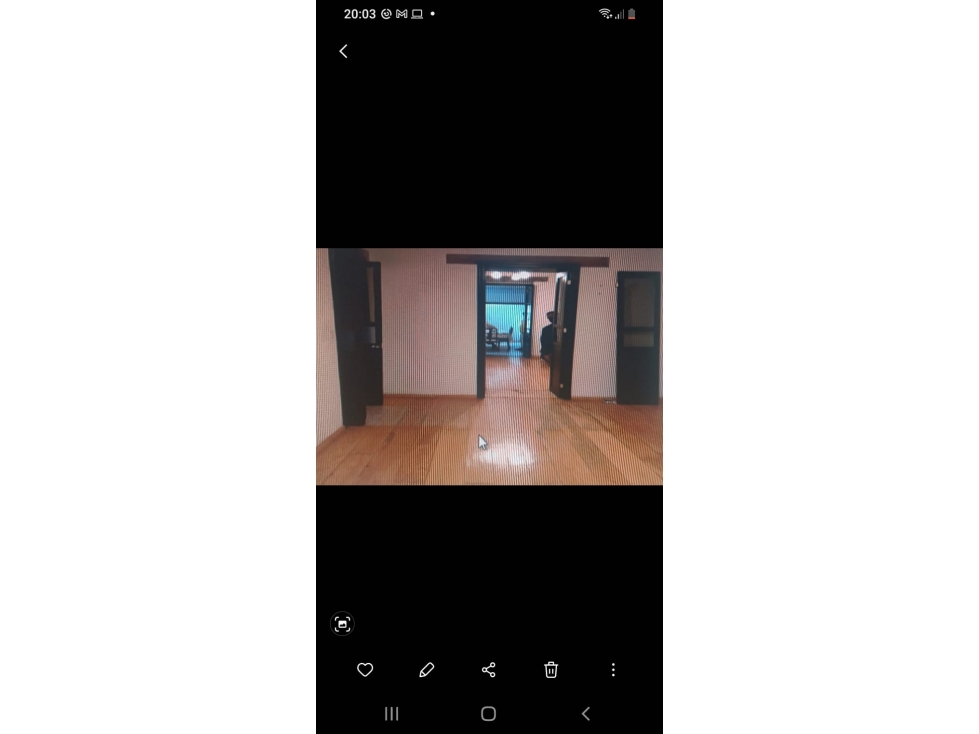Tap the system home button

pos(489,713)
